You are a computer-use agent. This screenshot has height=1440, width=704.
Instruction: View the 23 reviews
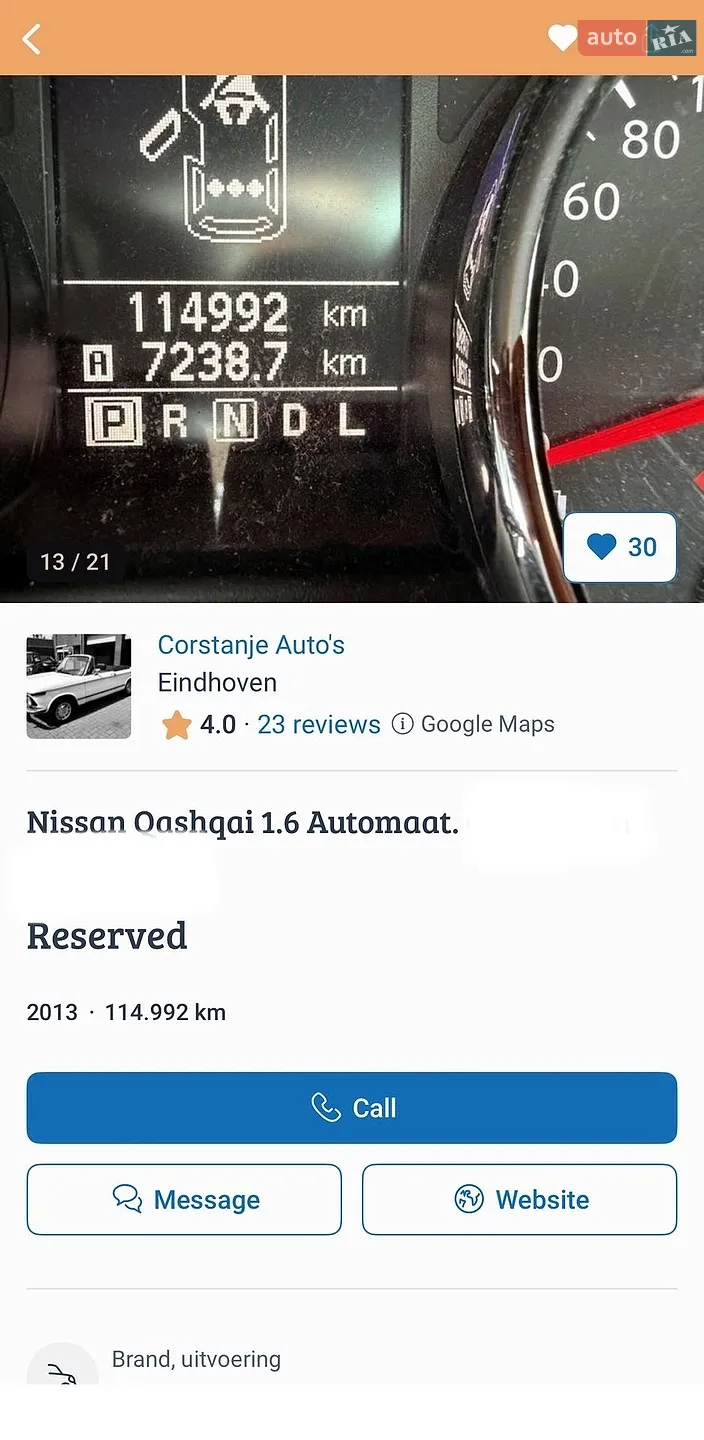pos(319,725)
